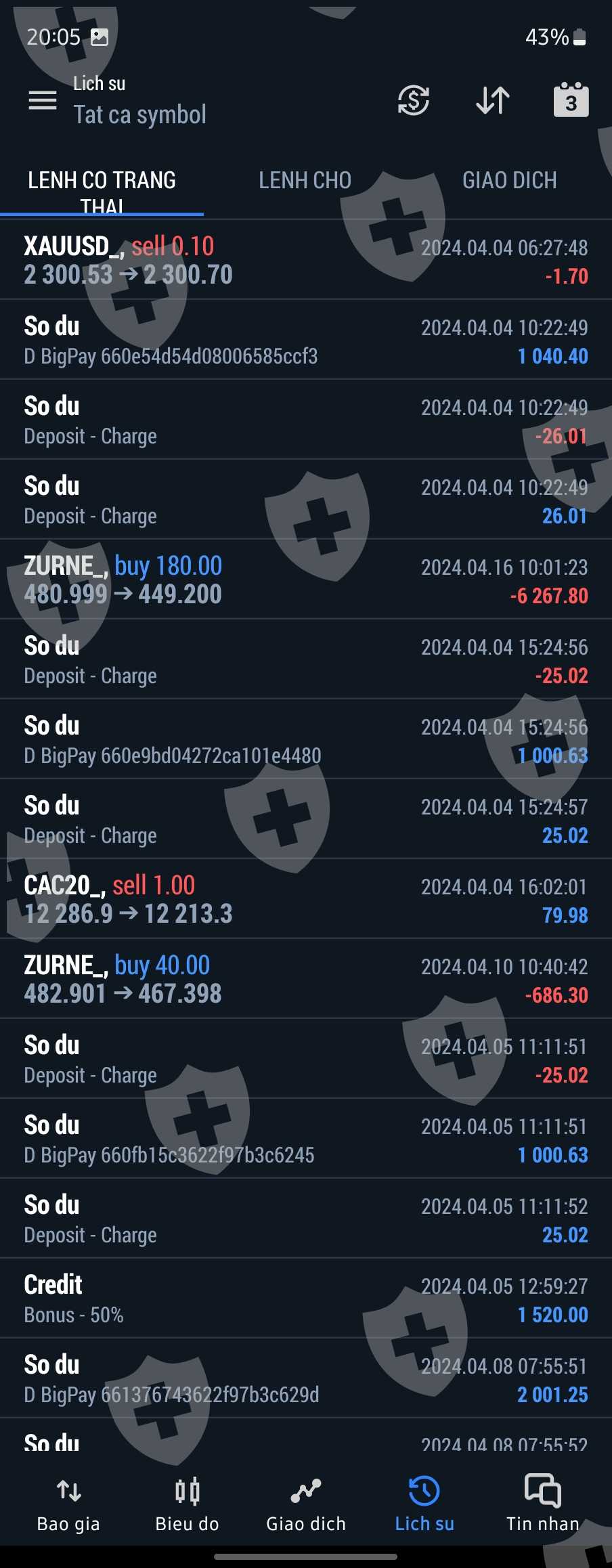Switch to the GIAO DICH tab
612x1568 pixels.
(x=509, y=181)
